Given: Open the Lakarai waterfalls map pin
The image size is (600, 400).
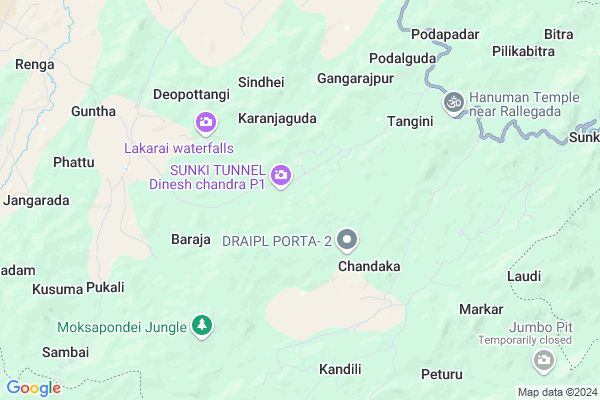Looking at the screenshot, I should (x=205, y=124).
